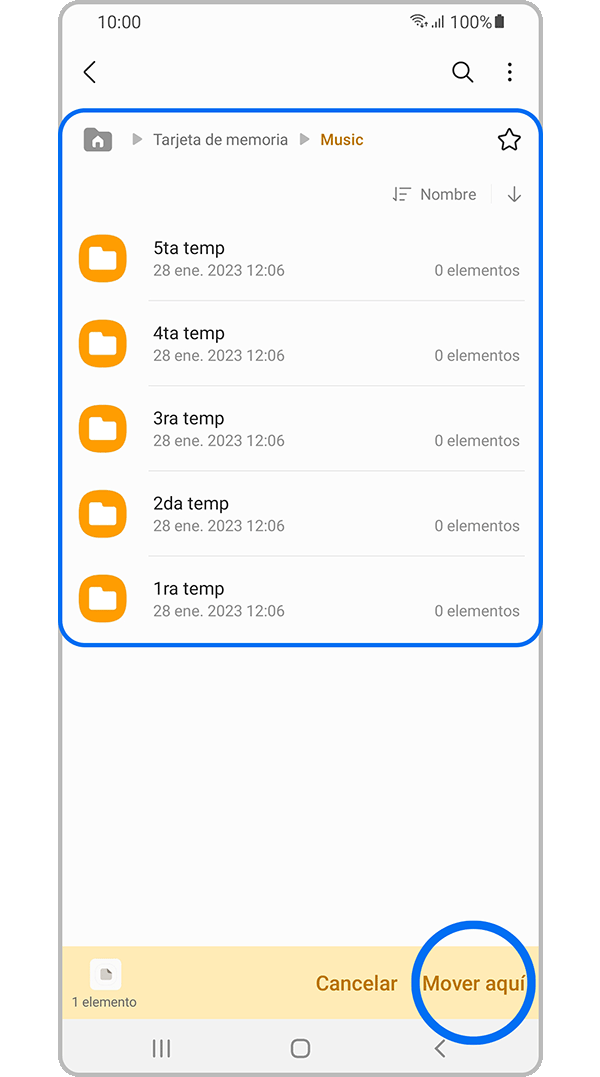This screenshot has width=600, height=1077.
Task: Open the three-dot overflow menu
Action: click(x=510, y=72)
